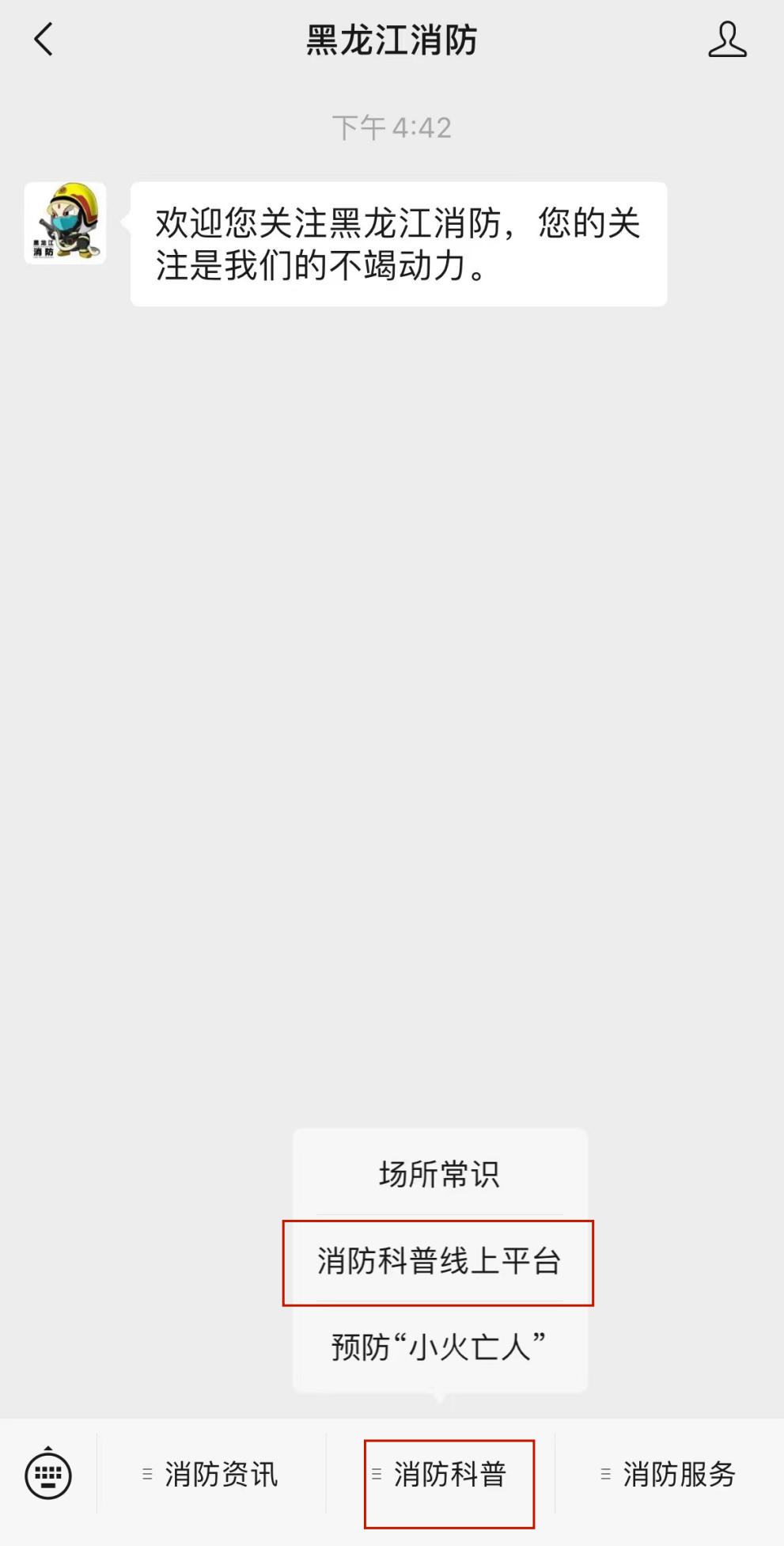Open the account profile icon

coord(726,40)
